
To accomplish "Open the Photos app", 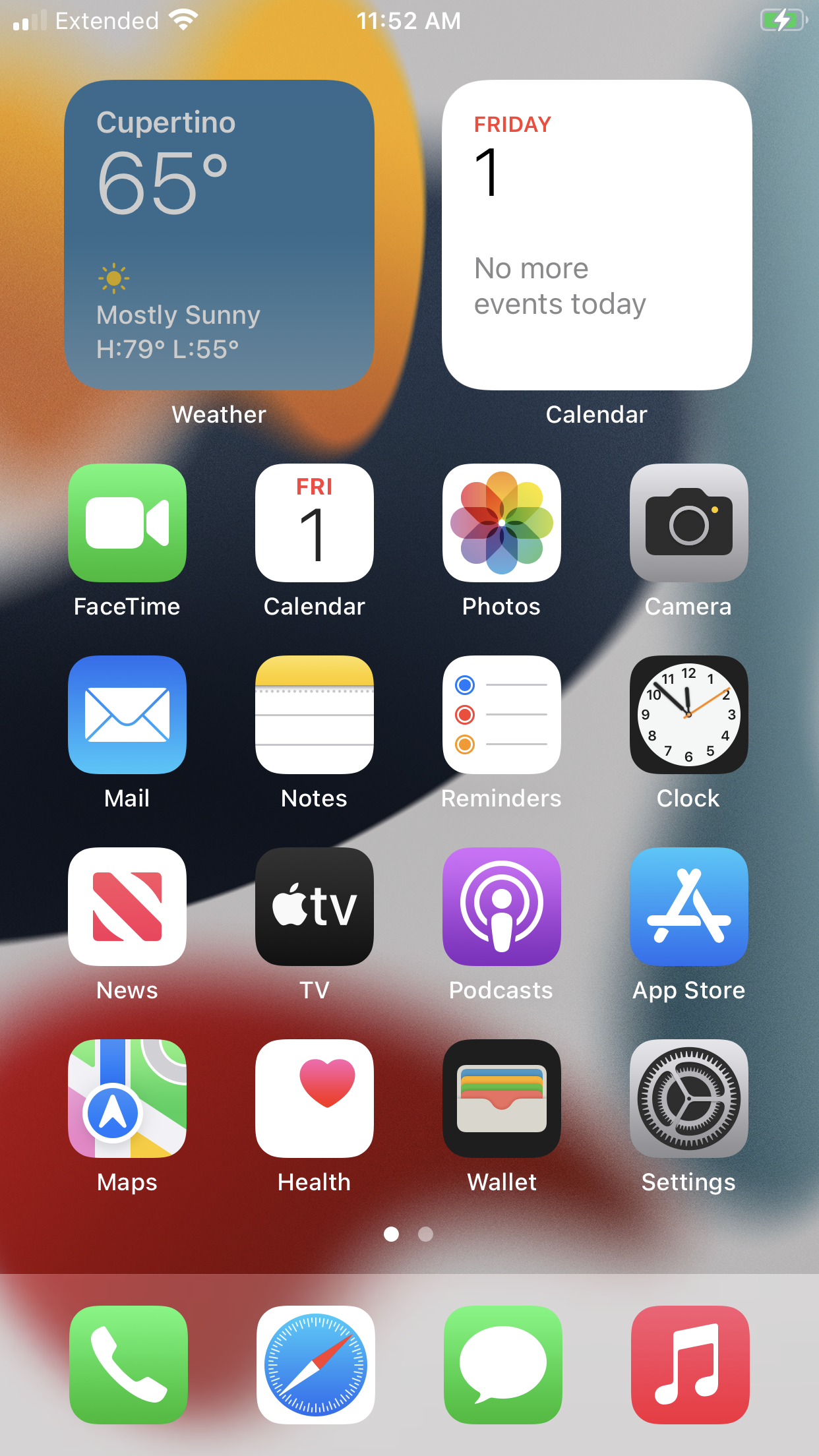I will (x=501, y=522).
